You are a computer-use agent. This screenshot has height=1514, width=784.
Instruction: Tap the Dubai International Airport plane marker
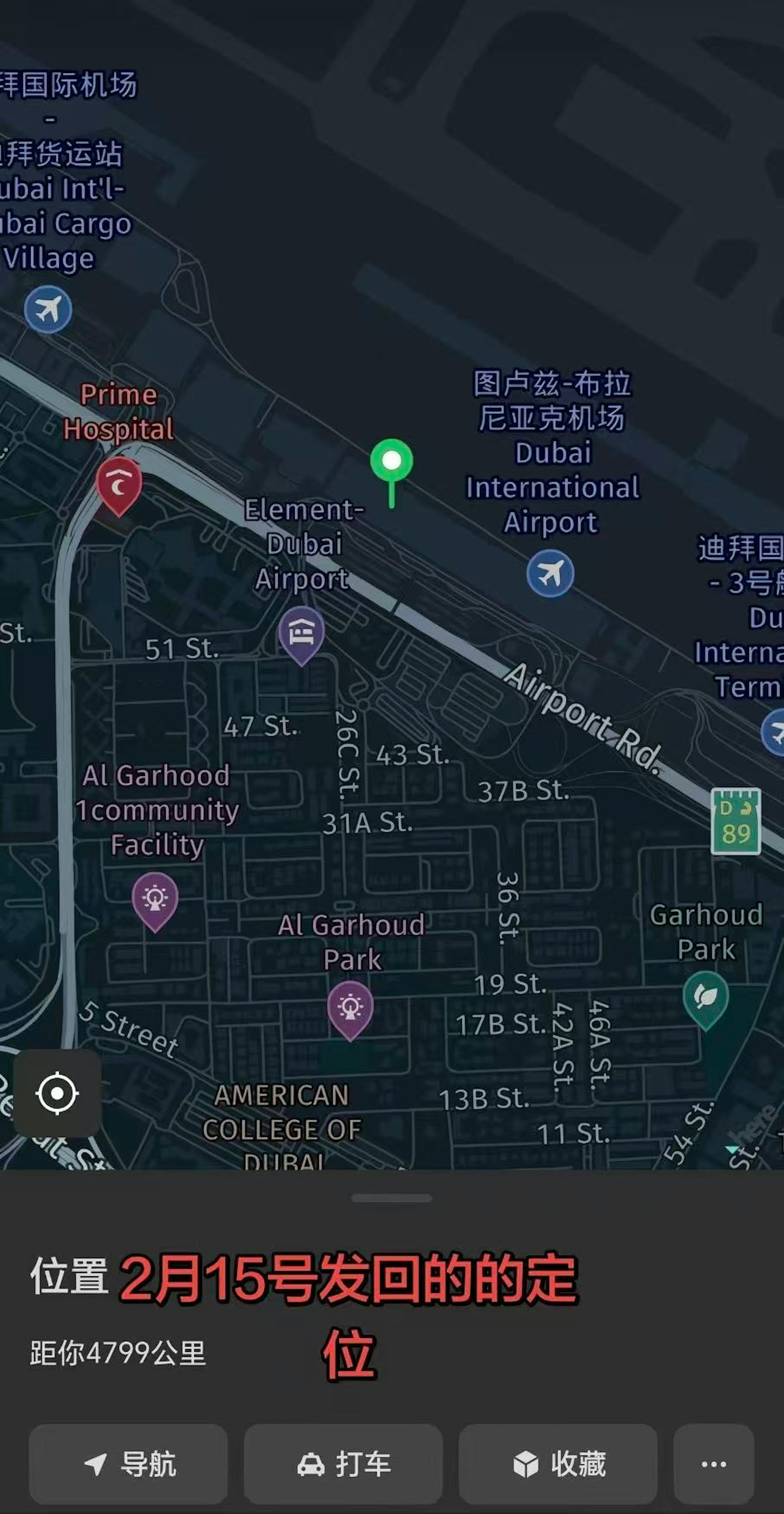point(550,573)
